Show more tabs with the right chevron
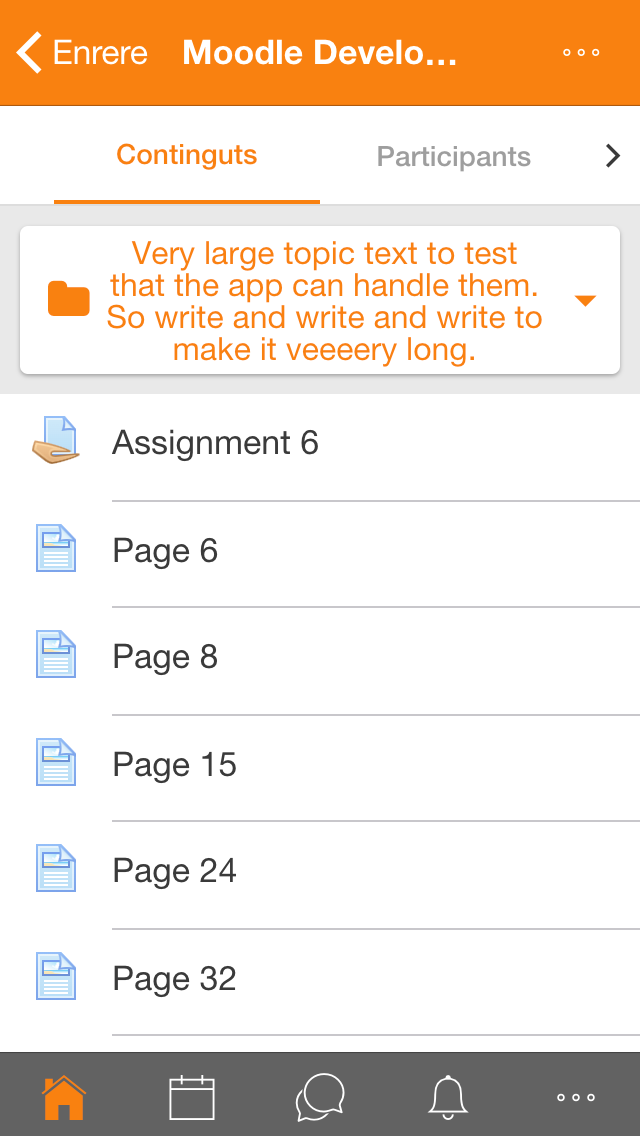 pyautogui.click(x=613, y=156)
